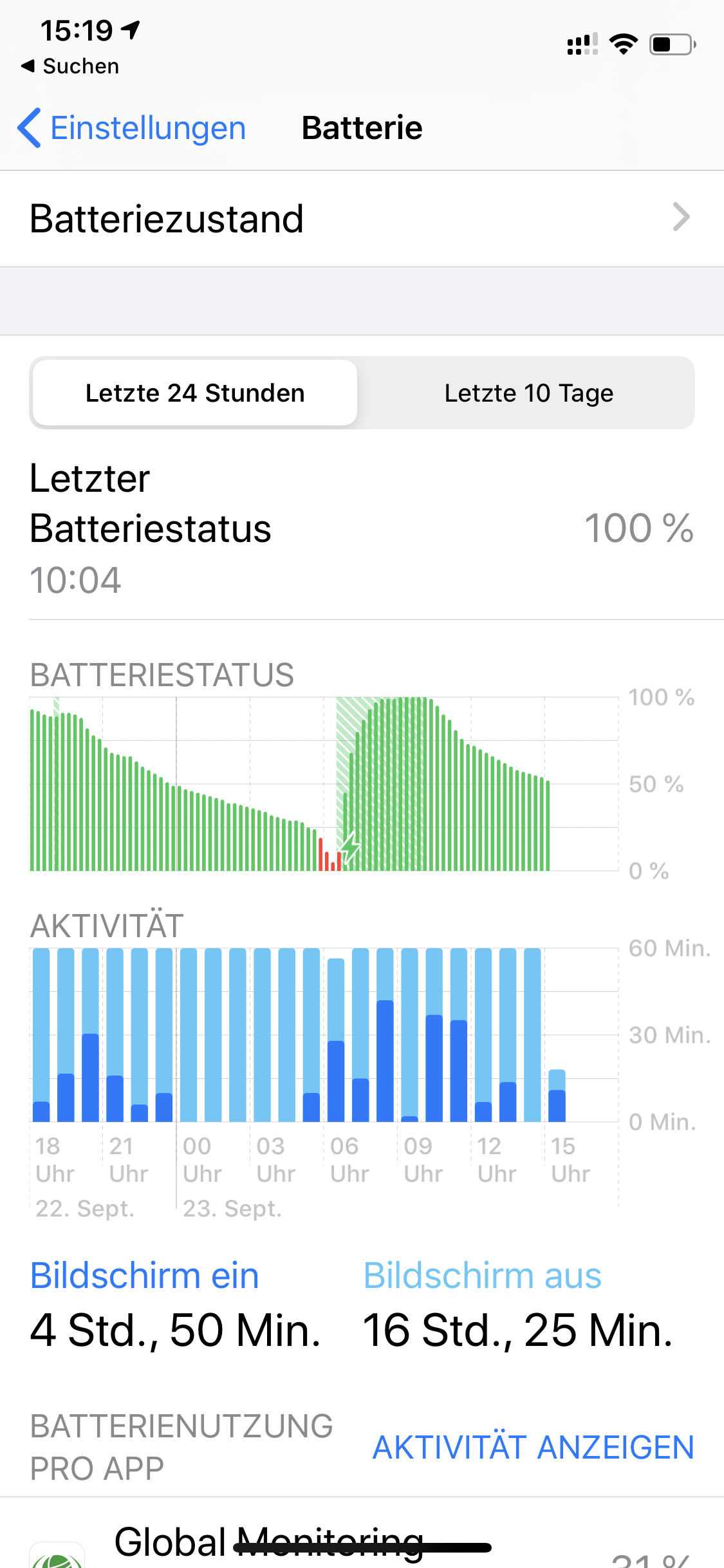The height and width of the screenshot is (1568, 724).
Task: Select the Letzte 24 Stunden segment
Action: click(x=195, y=393)
